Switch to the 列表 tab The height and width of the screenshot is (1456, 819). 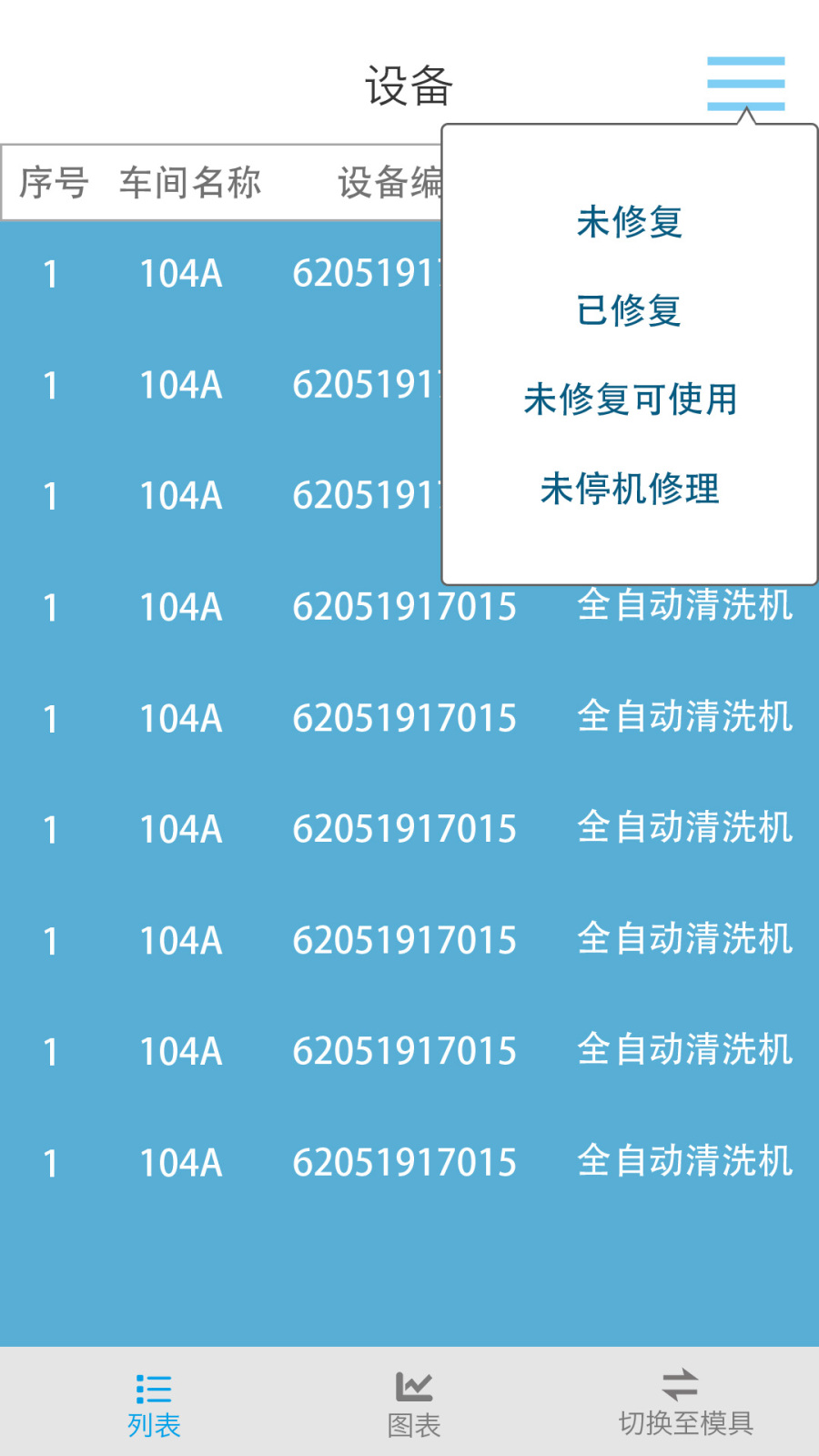tap(153, 1401)
